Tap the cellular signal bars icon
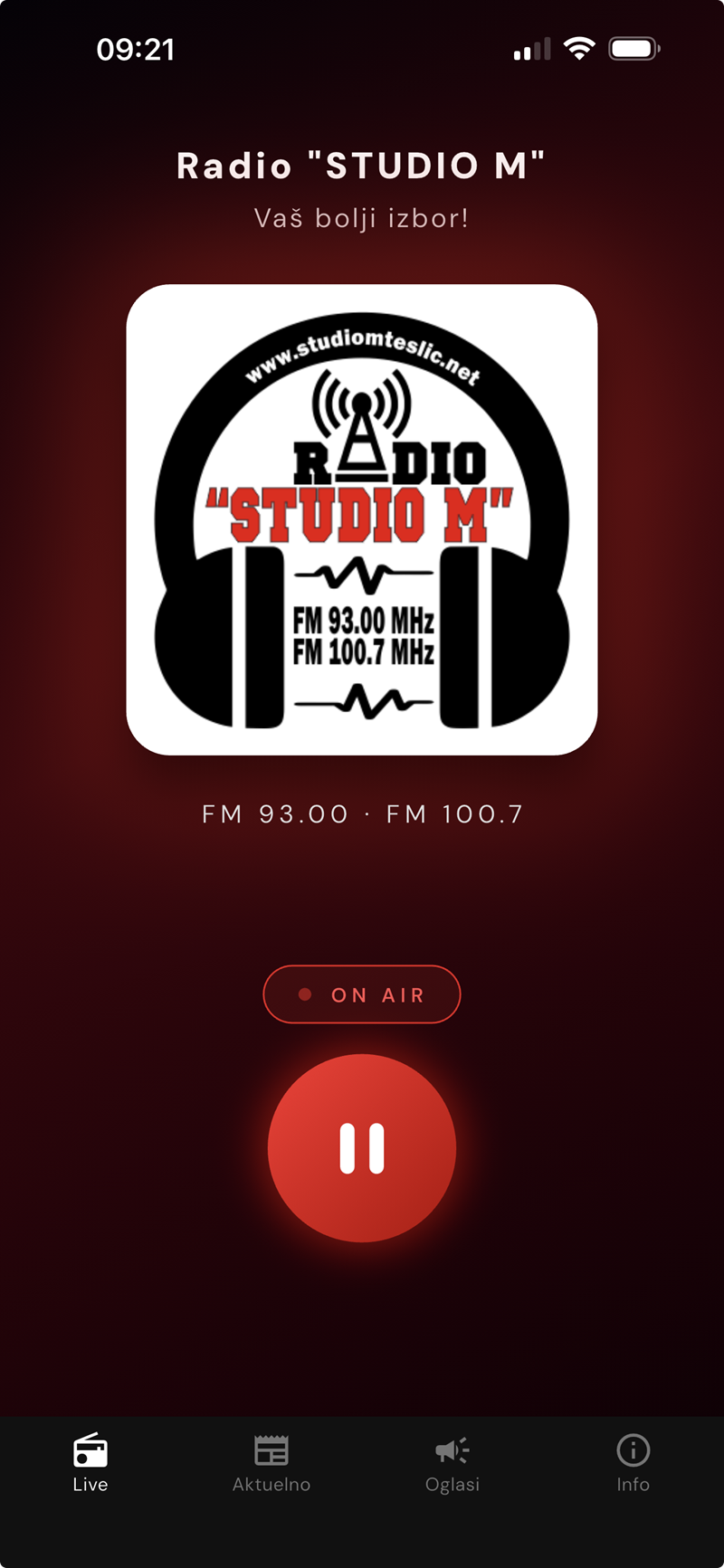Screen dimensions: 724x1568 529,50
